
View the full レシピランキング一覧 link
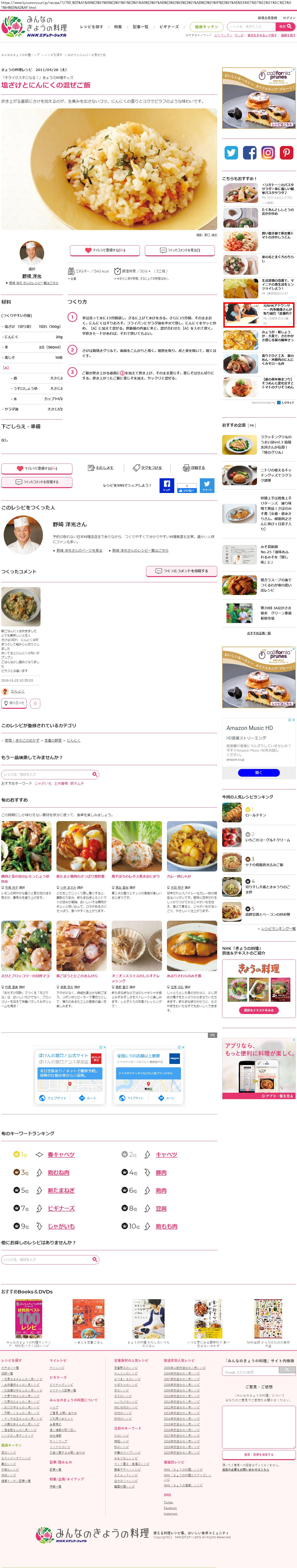click(278, 928)
